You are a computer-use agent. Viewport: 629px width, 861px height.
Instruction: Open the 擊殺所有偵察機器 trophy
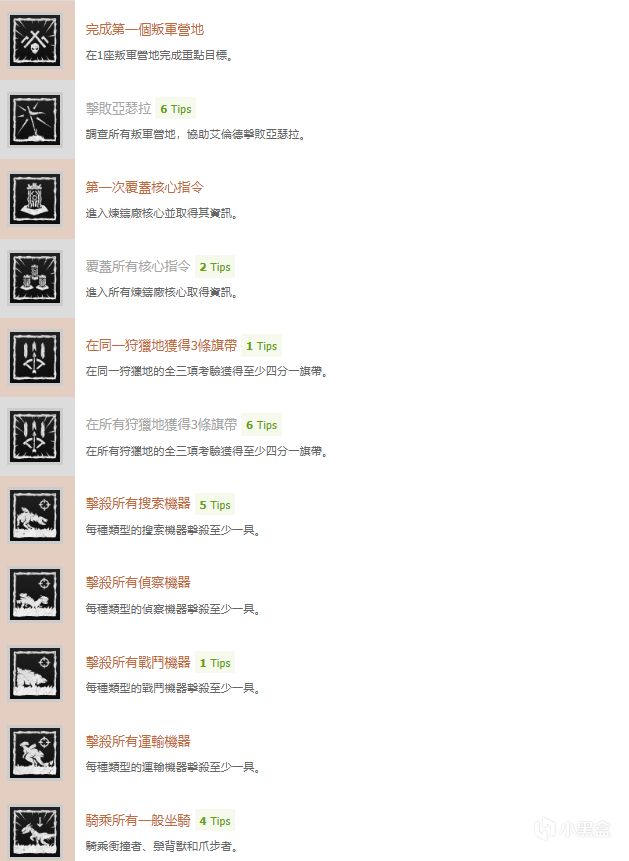point(138,583)
